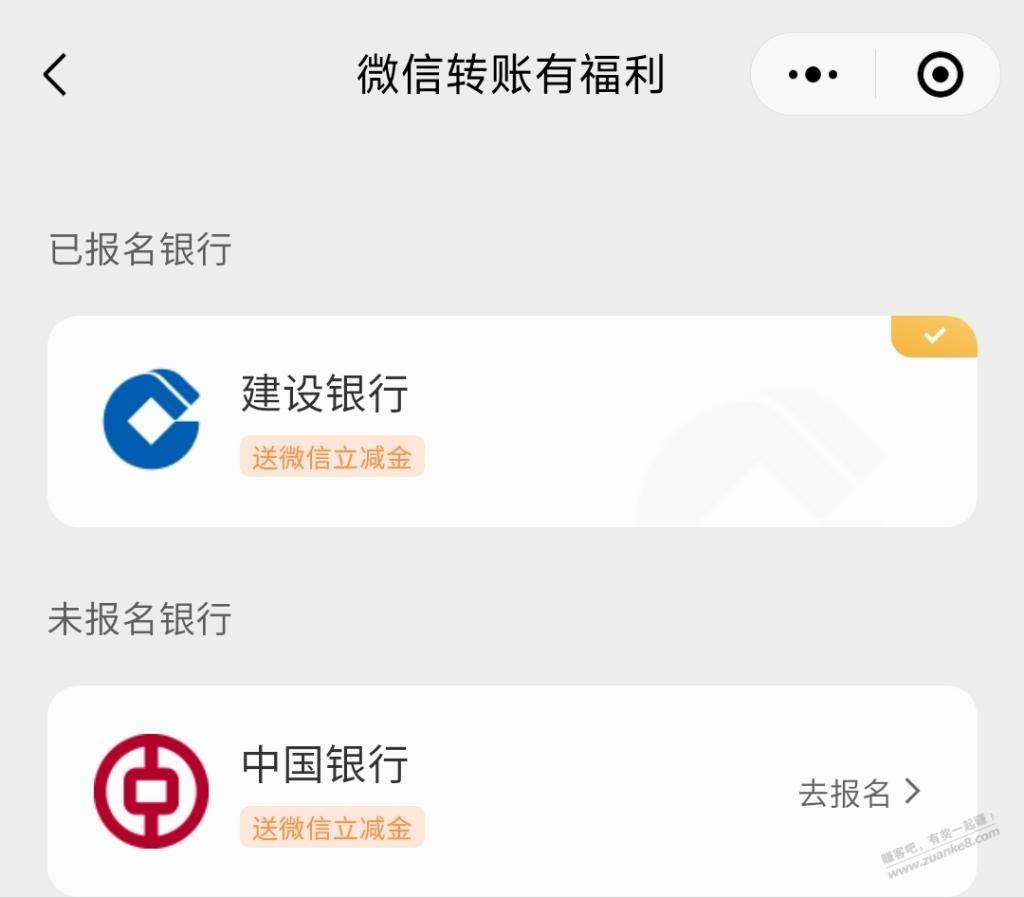
Task: Tap 去报名 for 中国银行
Action: (858, 793)
